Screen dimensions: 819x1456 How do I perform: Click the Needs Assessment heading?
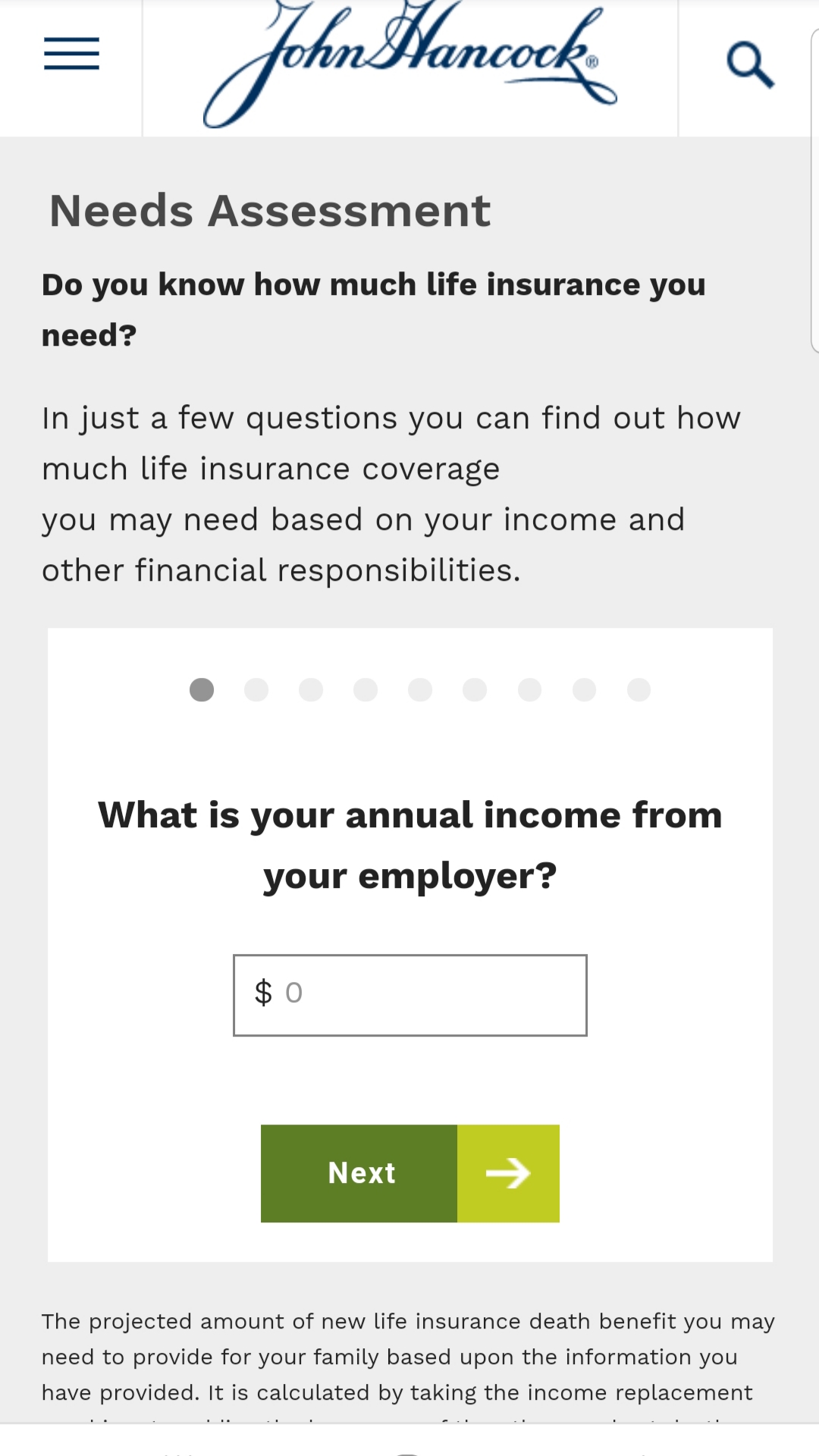[x=269, y=210]
